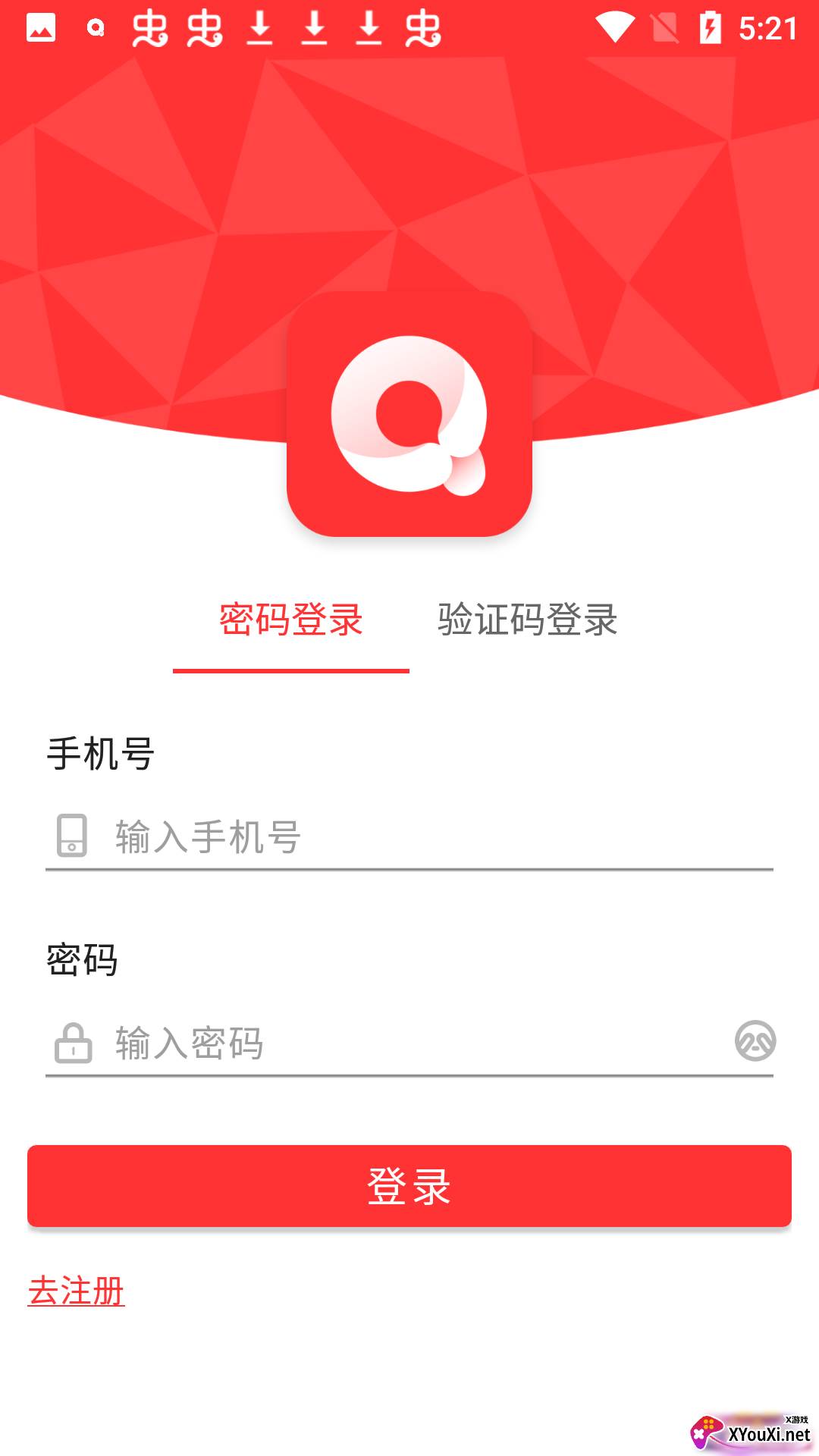
Task: Open the 去注册 registration link
Action: [77, 1291]
